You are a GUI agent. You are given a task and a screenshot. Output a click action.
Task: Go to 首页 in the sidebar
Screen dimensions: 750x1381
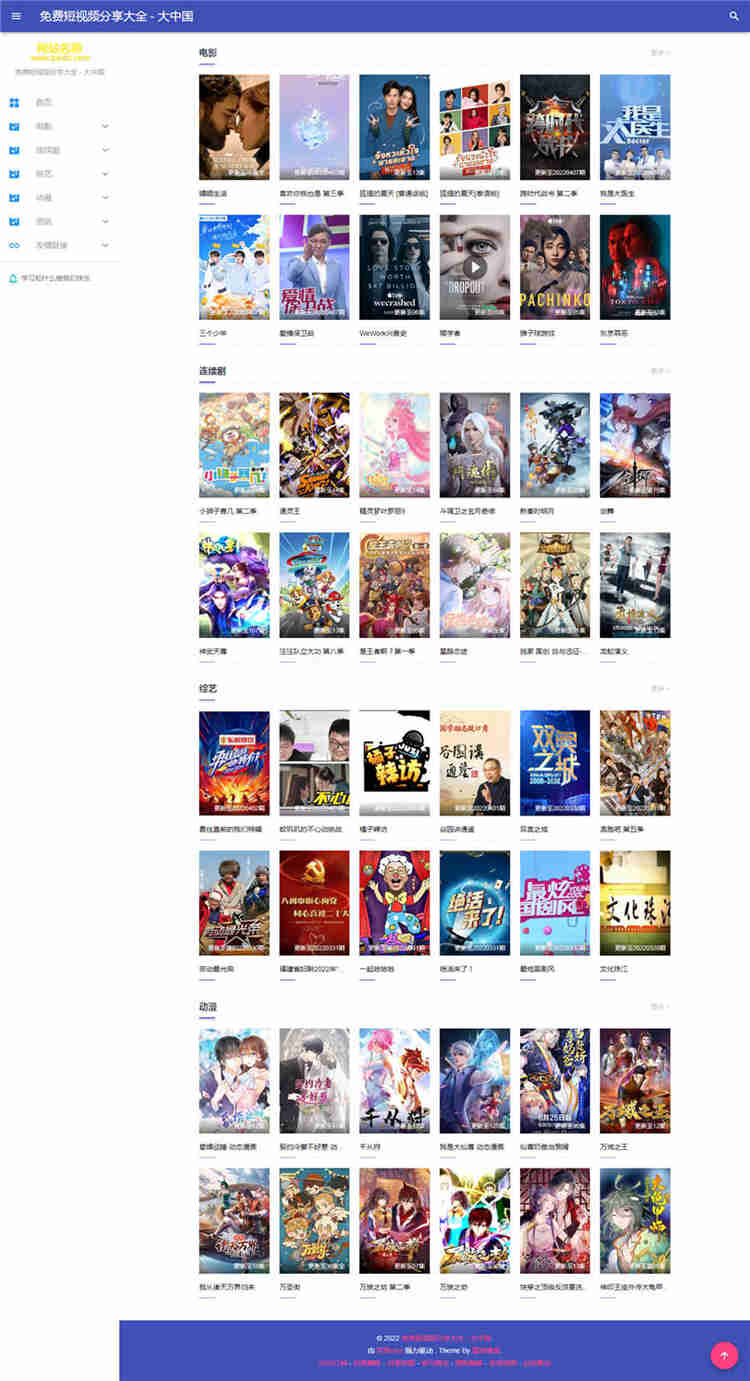pyautogui.click(x=43, y=102)
